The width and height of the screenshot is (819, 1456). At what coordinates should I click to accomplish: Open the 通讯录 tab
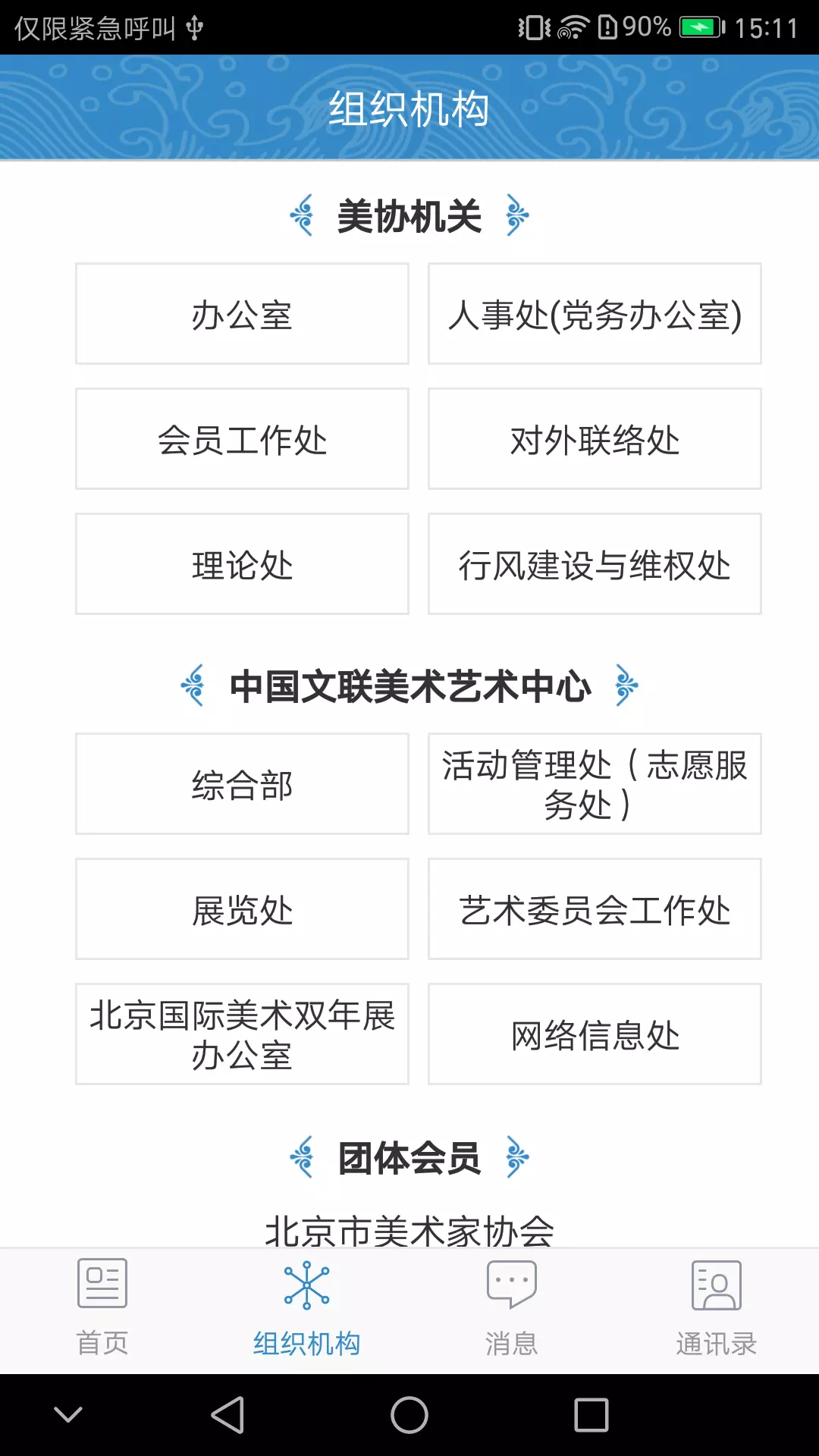(x=717, y=1309)
